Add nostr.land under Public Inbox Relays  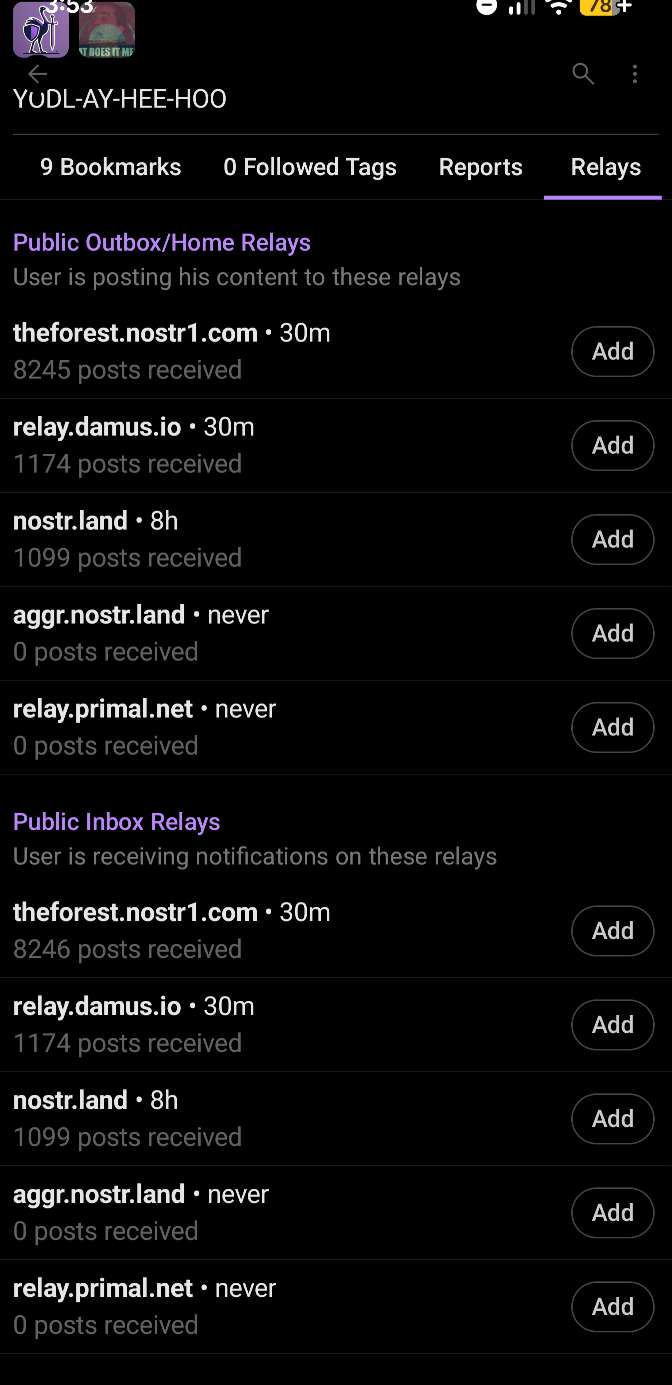(613, 1118)
